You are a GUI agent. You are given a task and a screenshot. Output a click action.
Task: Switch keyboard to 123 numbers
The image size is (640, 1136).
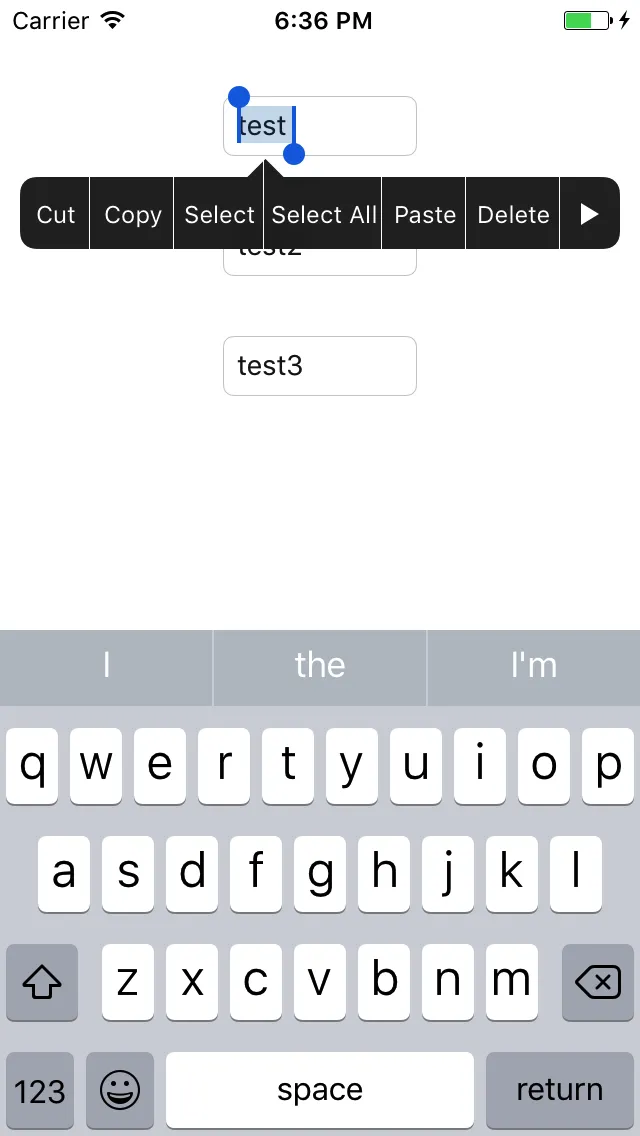[40, 1090]
